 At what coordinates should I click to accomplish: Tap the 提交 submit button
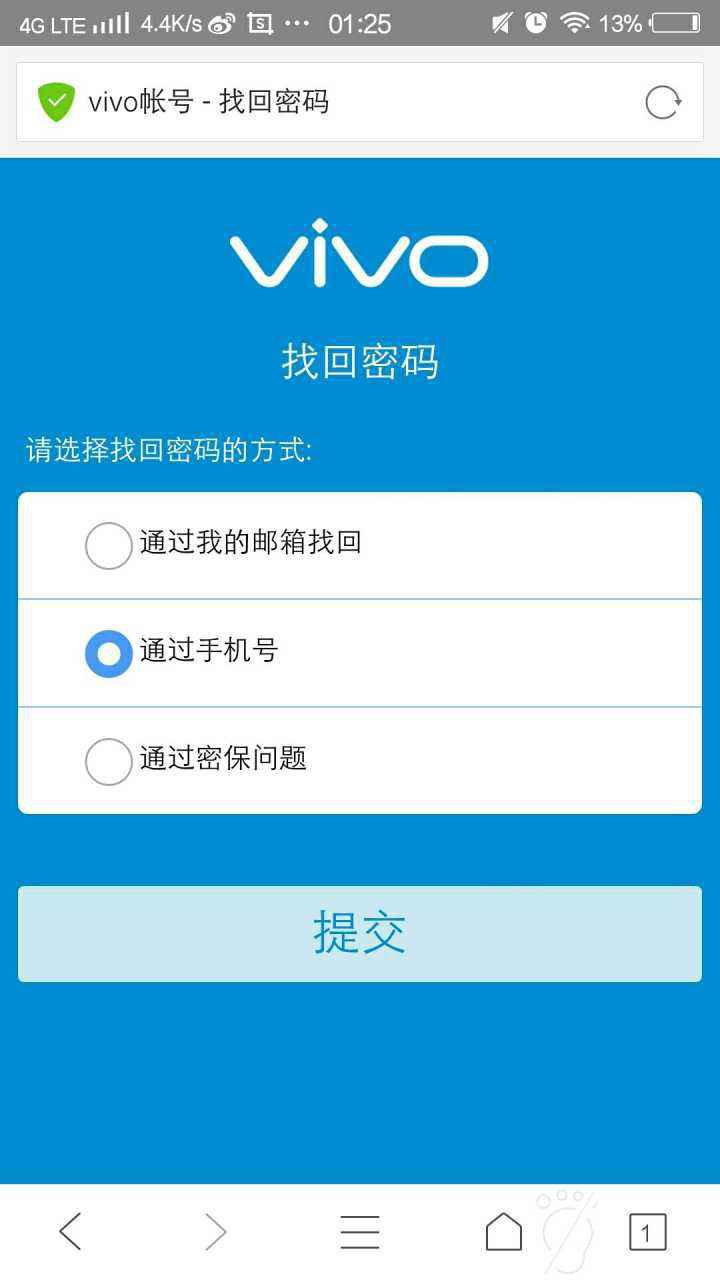pyautogui.click(x=359, y=932)
